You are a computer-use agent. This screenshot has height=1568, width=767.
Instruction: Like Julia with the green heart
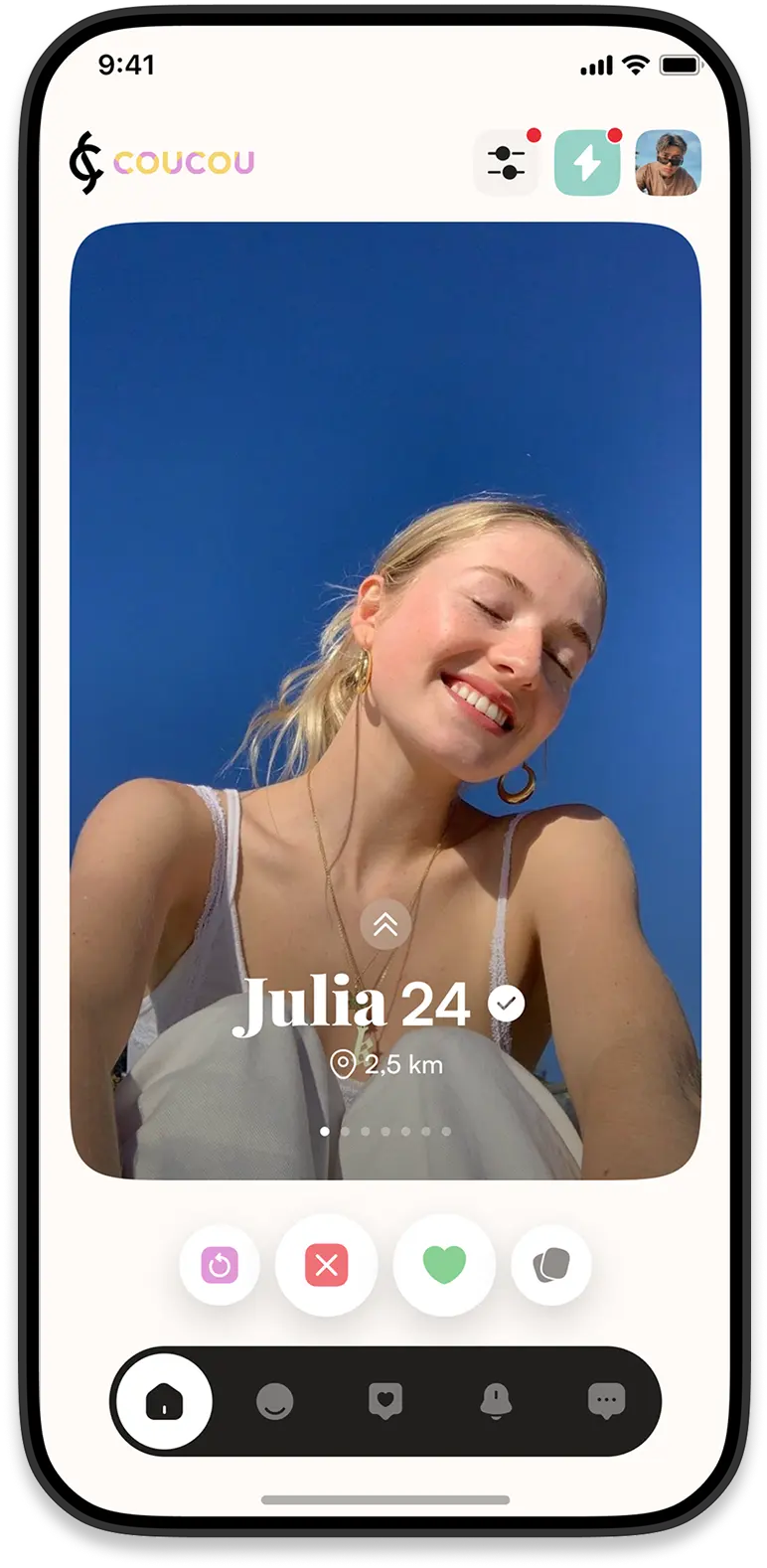[x=444, y=1265]
